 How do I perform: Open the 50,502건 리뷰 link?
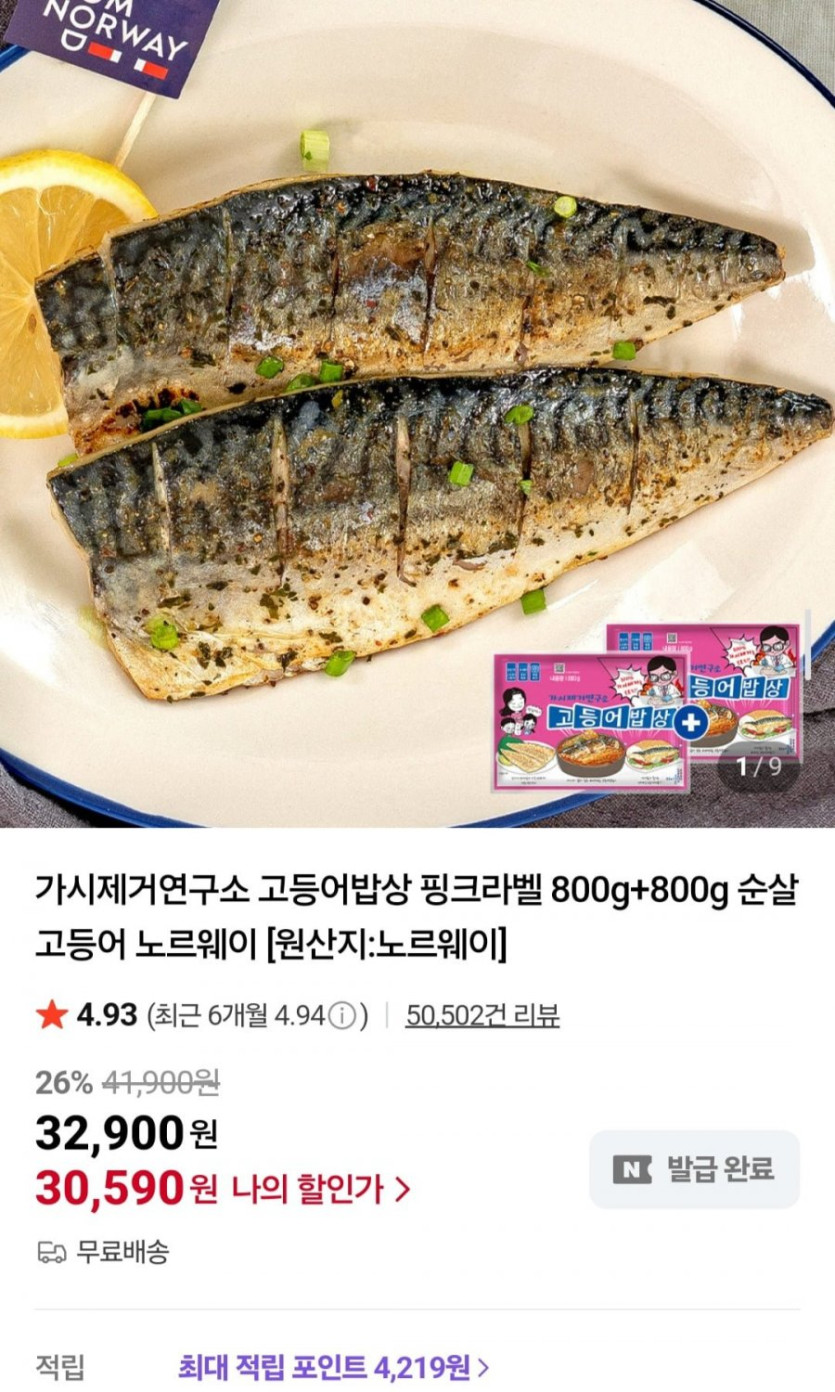482,1016
